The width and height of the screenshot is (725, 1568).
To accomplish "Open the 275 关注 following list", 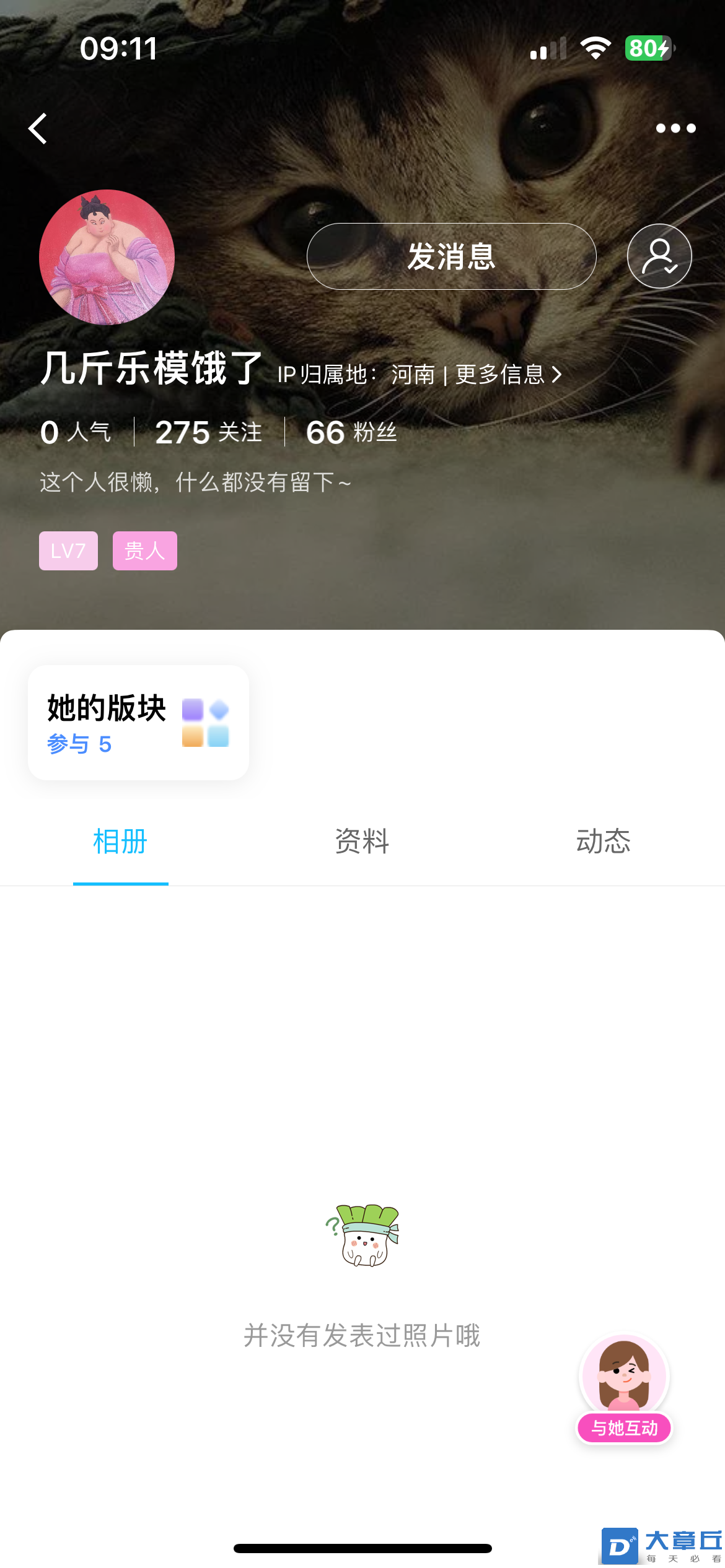I will [x=209, y=432].
